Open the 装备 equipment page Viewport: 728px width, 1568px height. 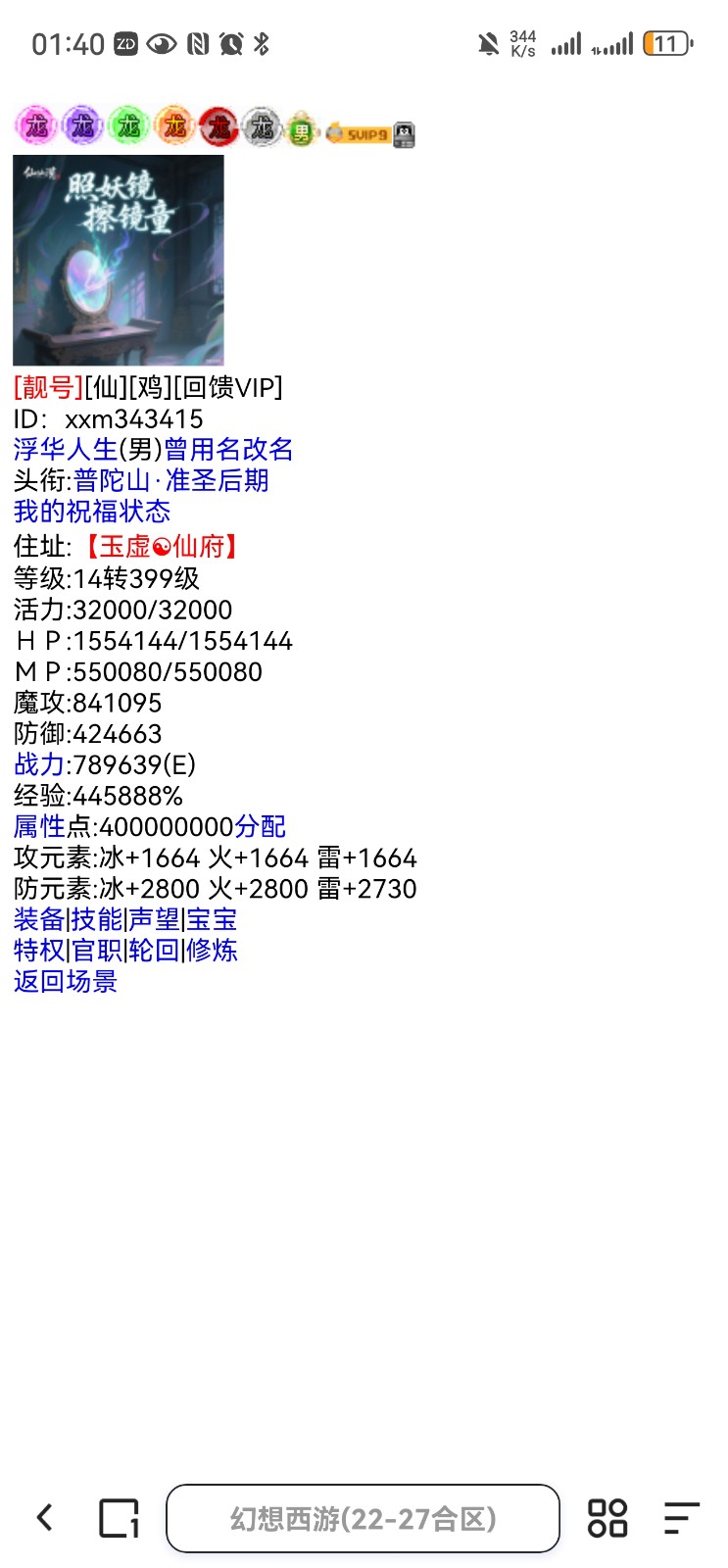pyautogui.click(x=38, y=919)
